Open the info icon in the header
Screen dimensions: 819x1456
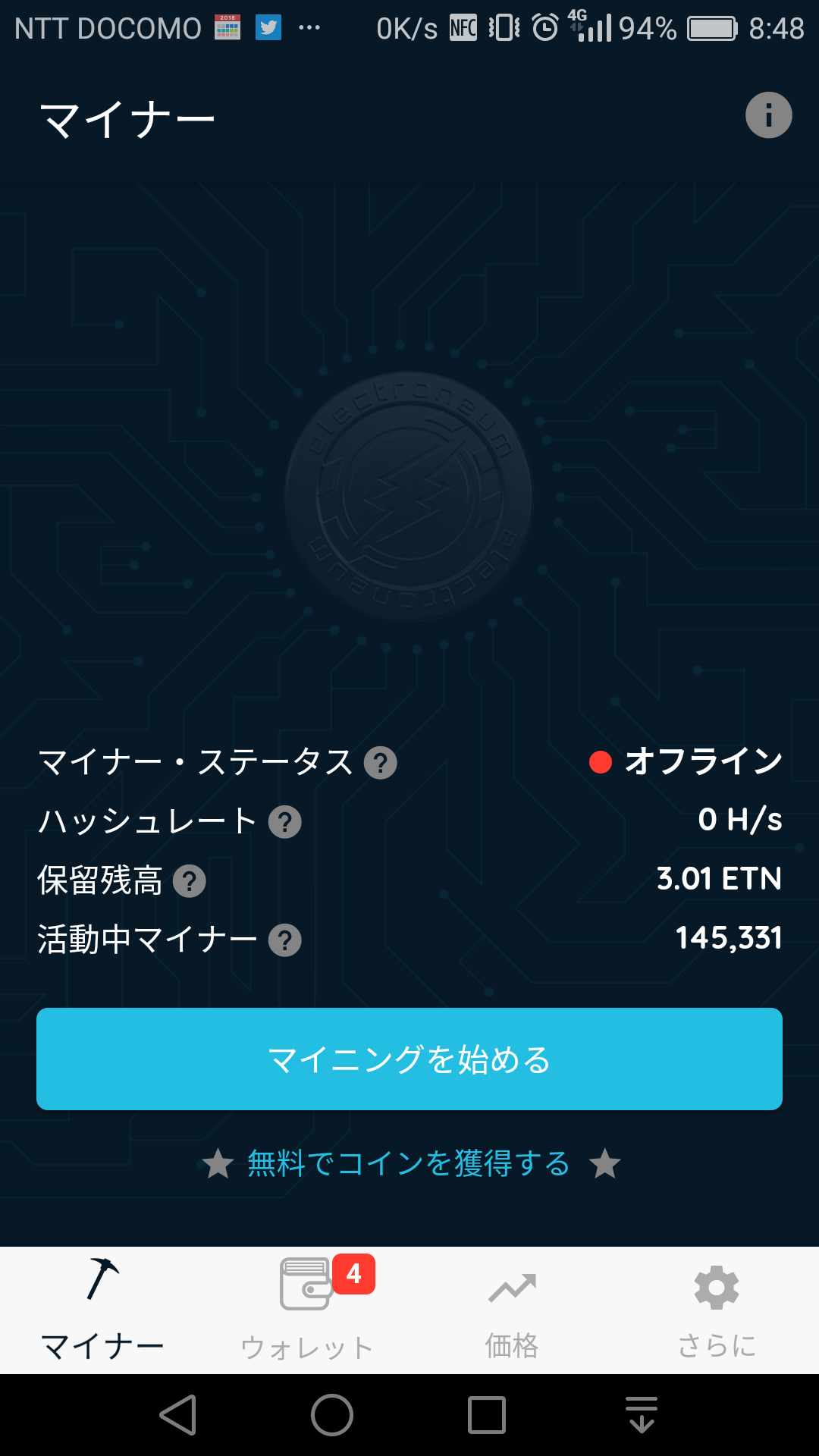coord(768,115)
